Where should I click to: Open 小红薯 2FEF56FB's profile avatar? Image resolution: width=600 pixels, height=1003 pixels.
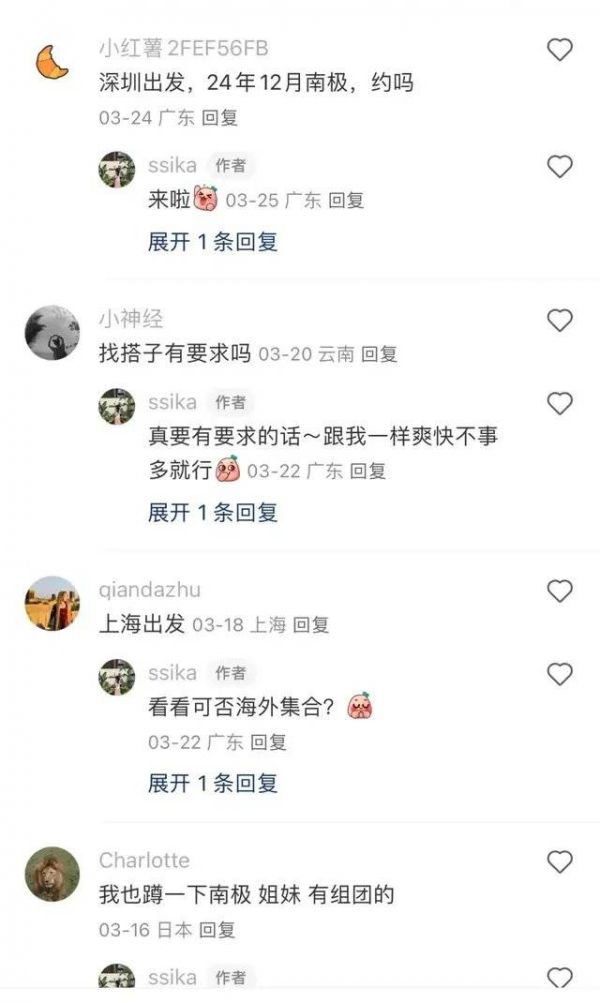pos(52,62)
